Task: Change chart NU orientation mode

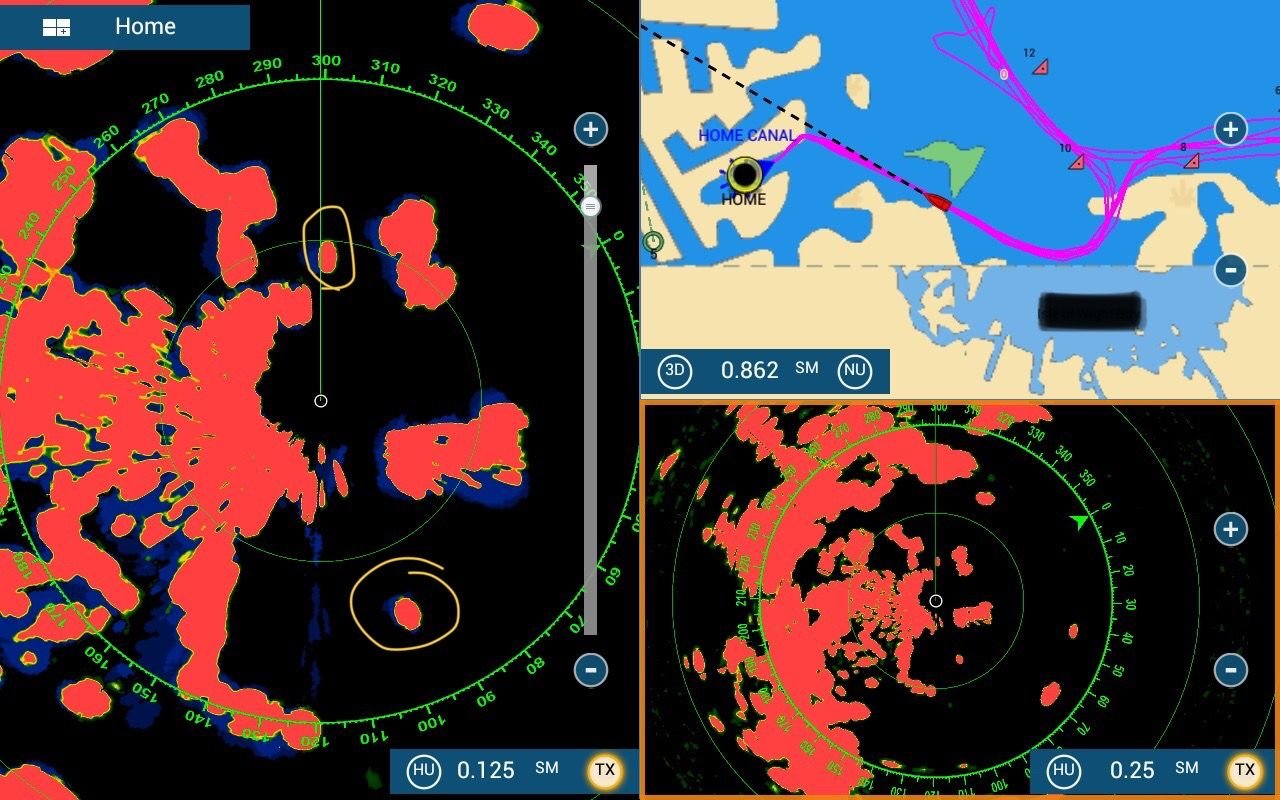Action: pyautogui.click(x=854, y=371)
